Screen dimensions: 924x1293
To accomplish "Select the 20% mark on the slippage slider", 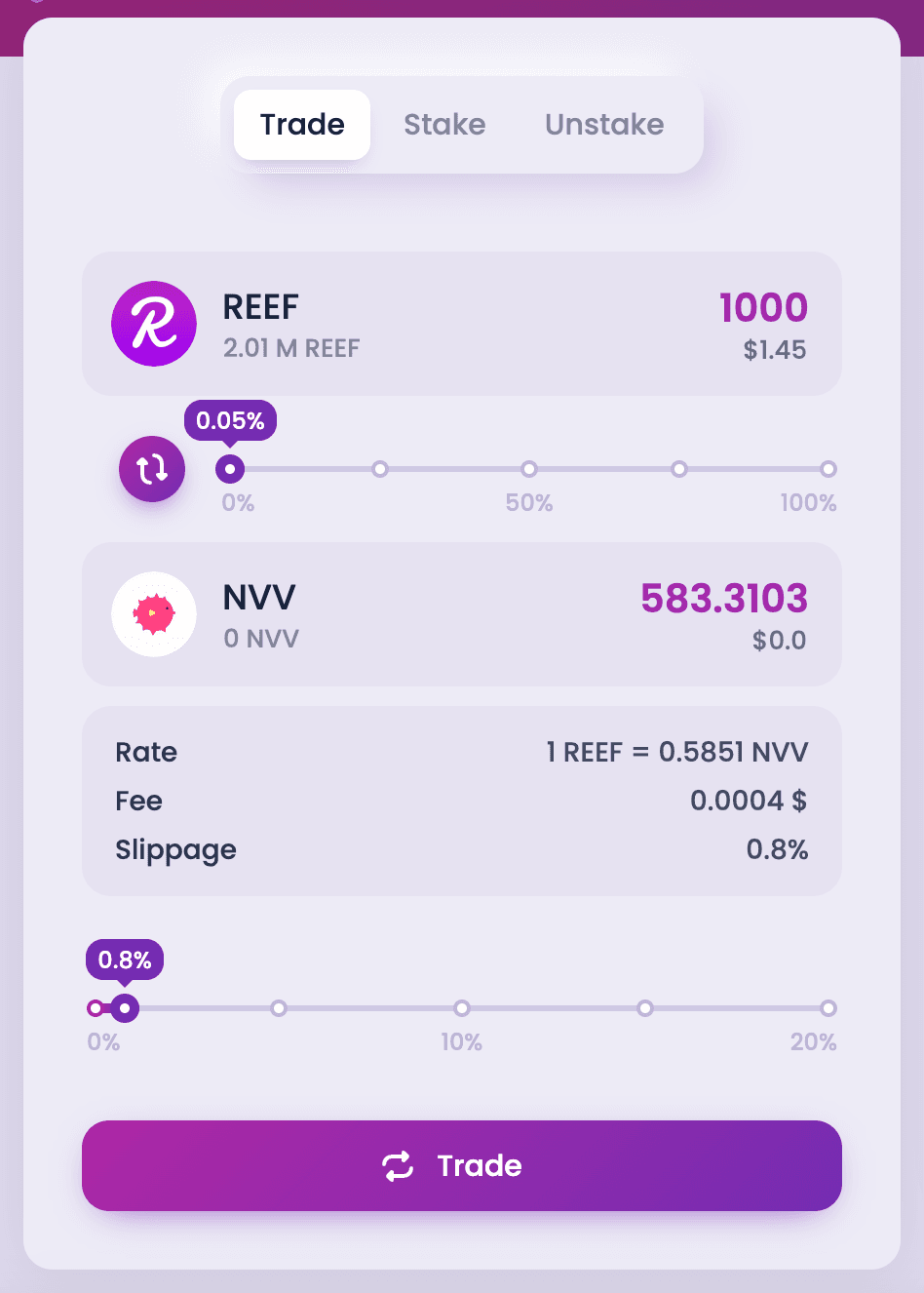I will (828, 1008).
